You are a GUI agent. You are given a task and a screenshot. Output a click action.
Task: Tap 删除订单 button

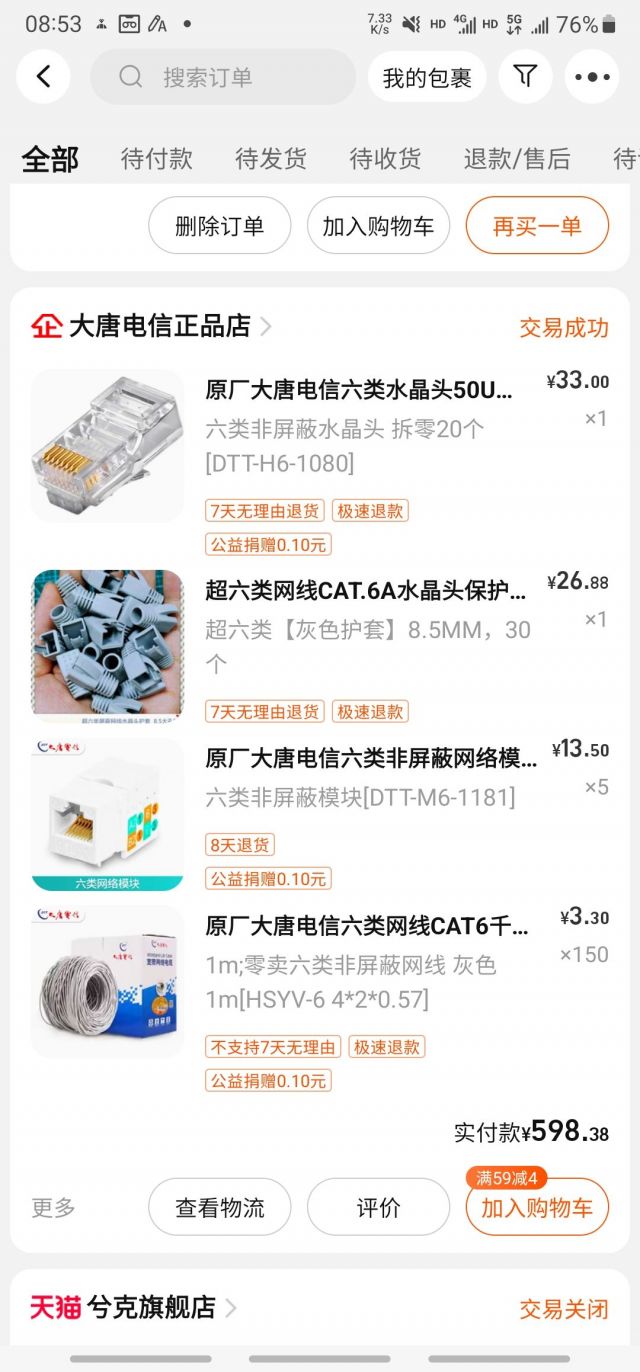pos(219,226)
